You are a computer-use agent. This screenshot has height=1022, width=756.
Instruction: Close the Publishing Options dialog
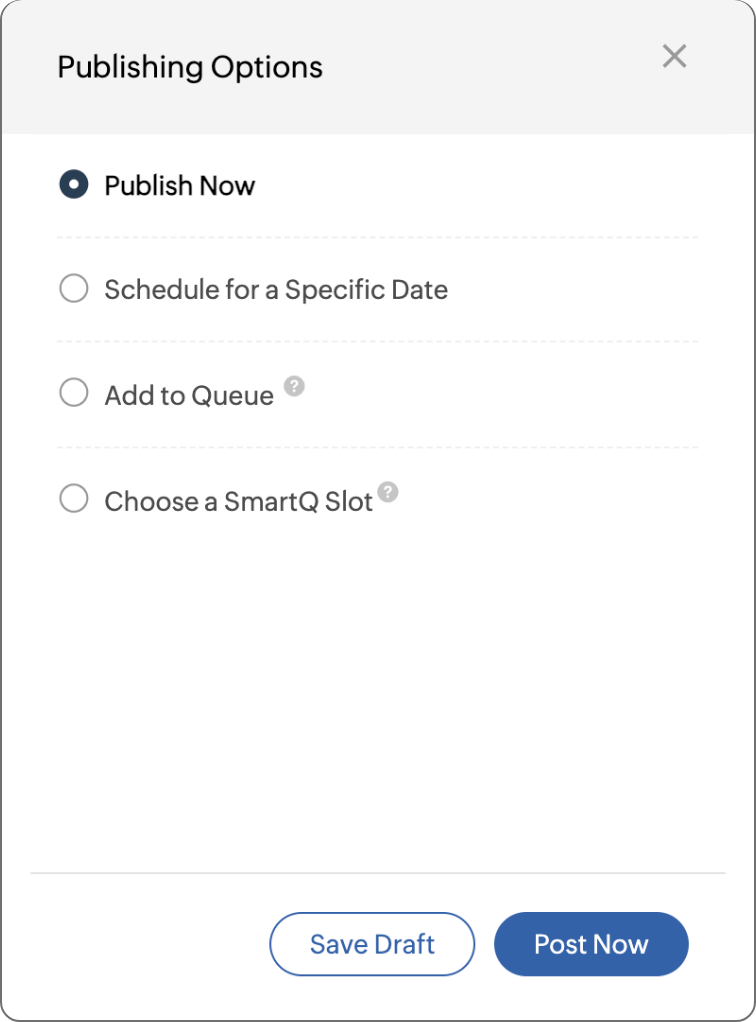(x=674, y=57)
